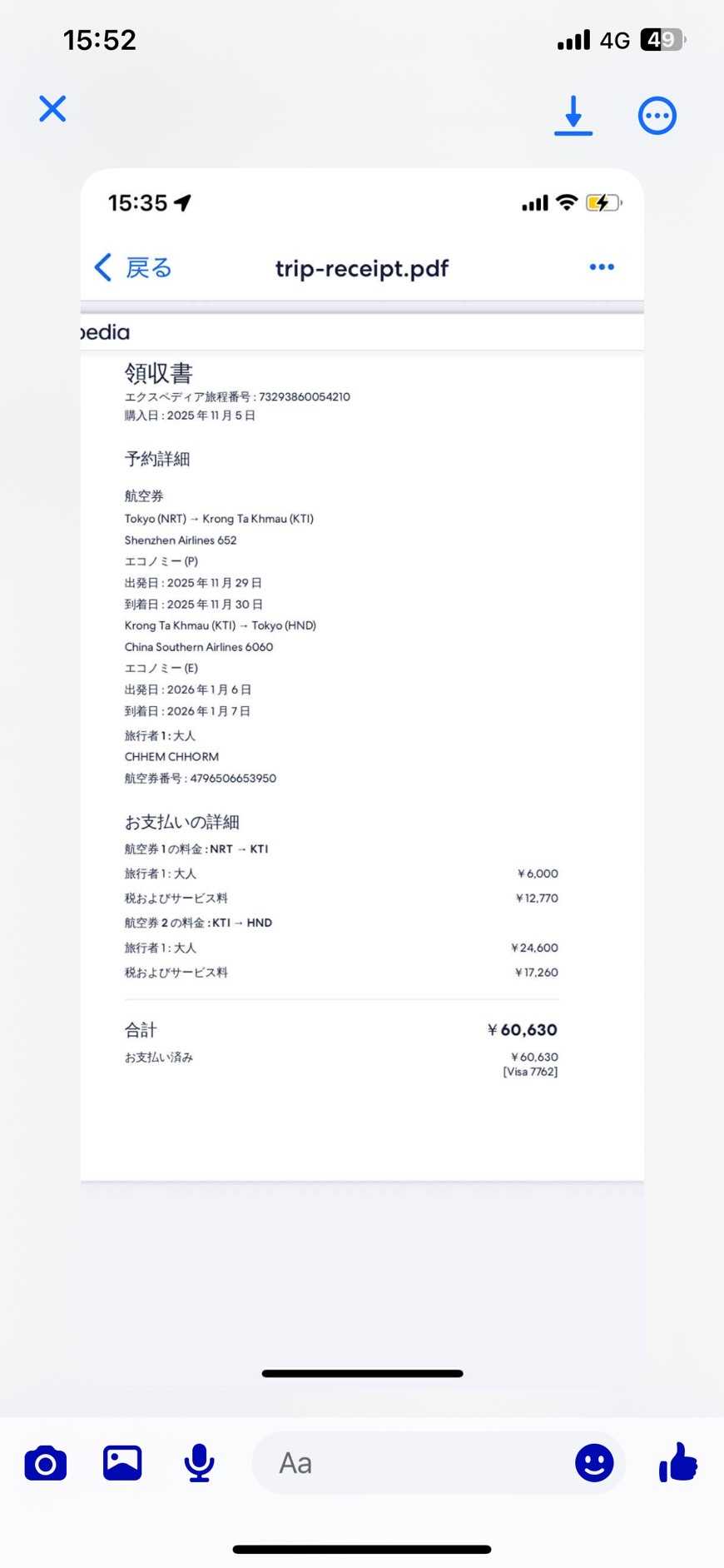
Task: Open the camera
Action: 46,1463
